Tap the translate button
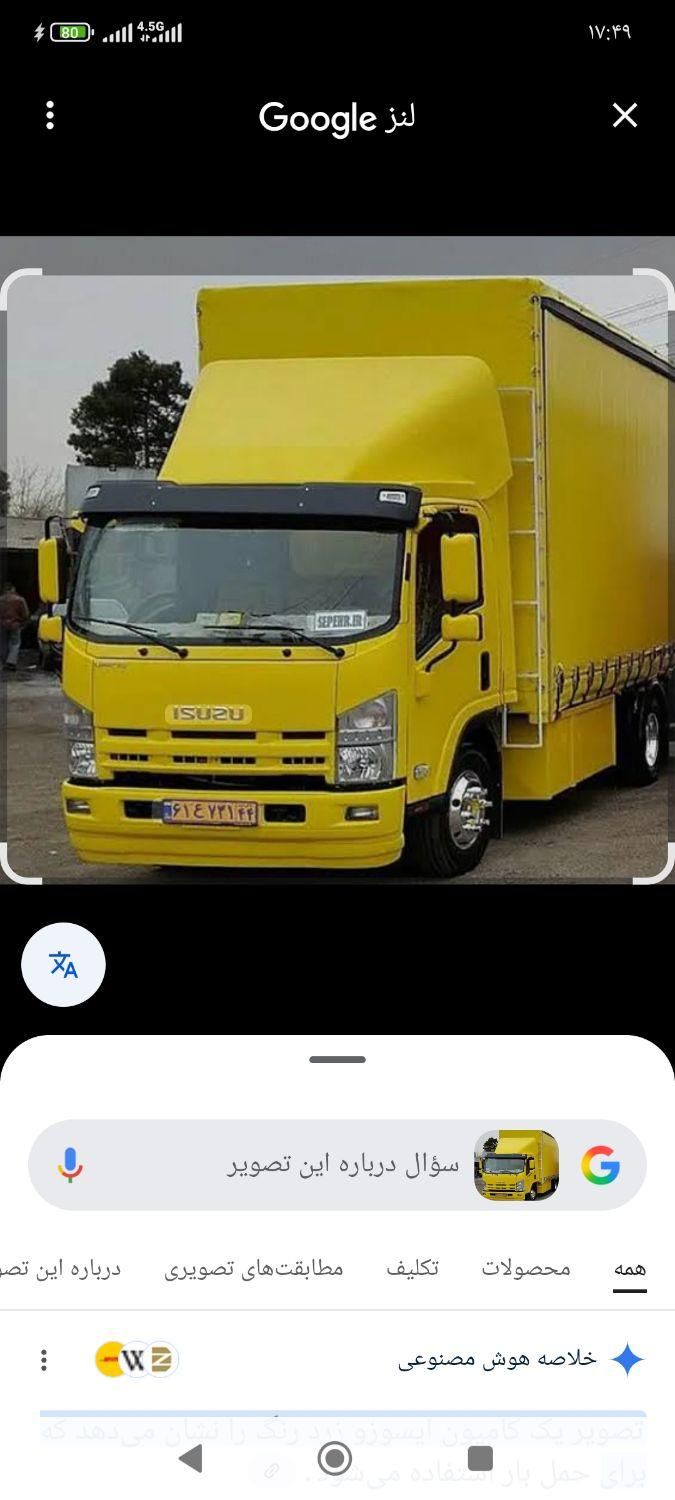The image size is (675, 1500). (63, 965)
